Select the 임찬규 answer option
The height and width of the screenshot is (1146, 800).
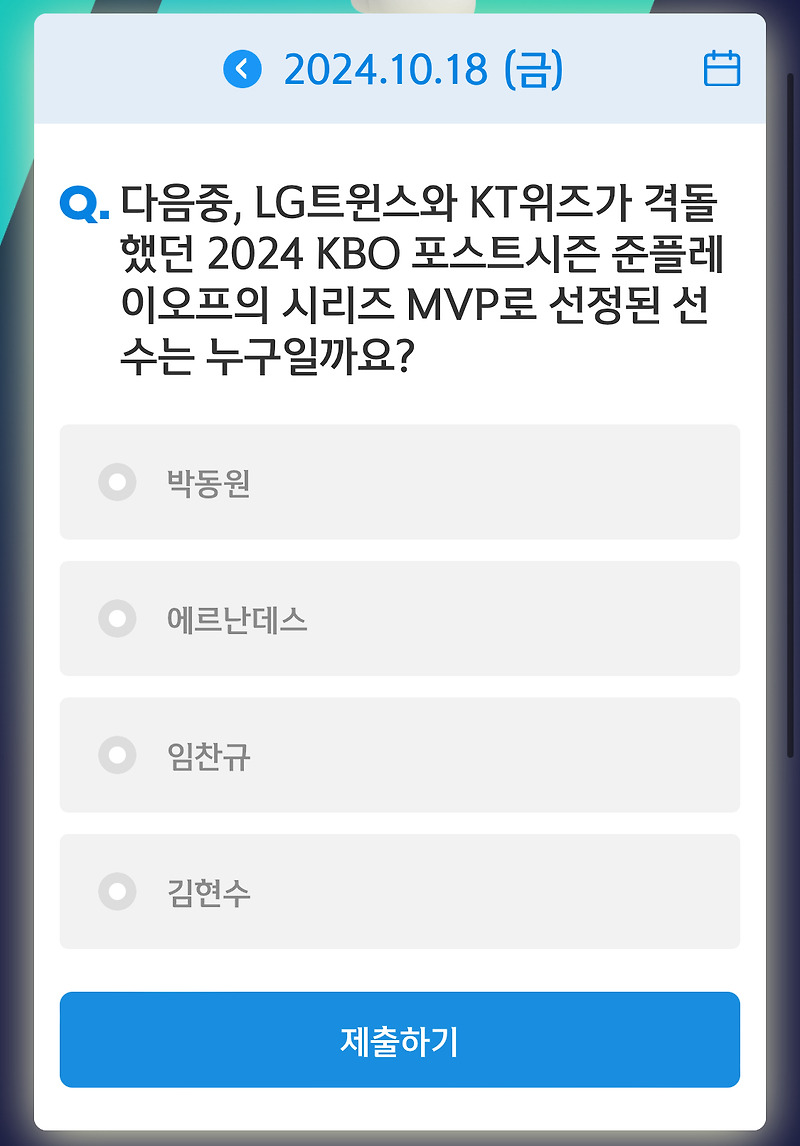pos(400,756)
